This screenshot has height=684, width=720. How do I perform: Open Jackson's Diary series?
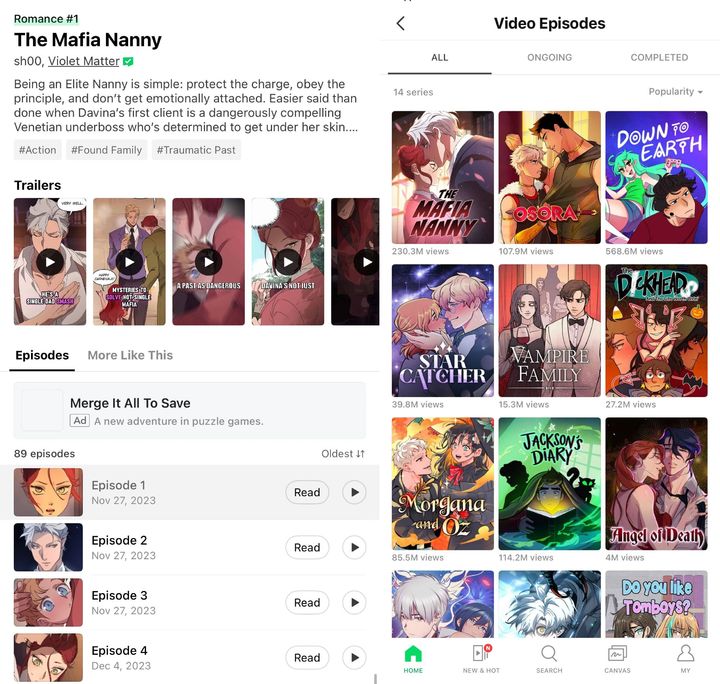pos(549,484)
